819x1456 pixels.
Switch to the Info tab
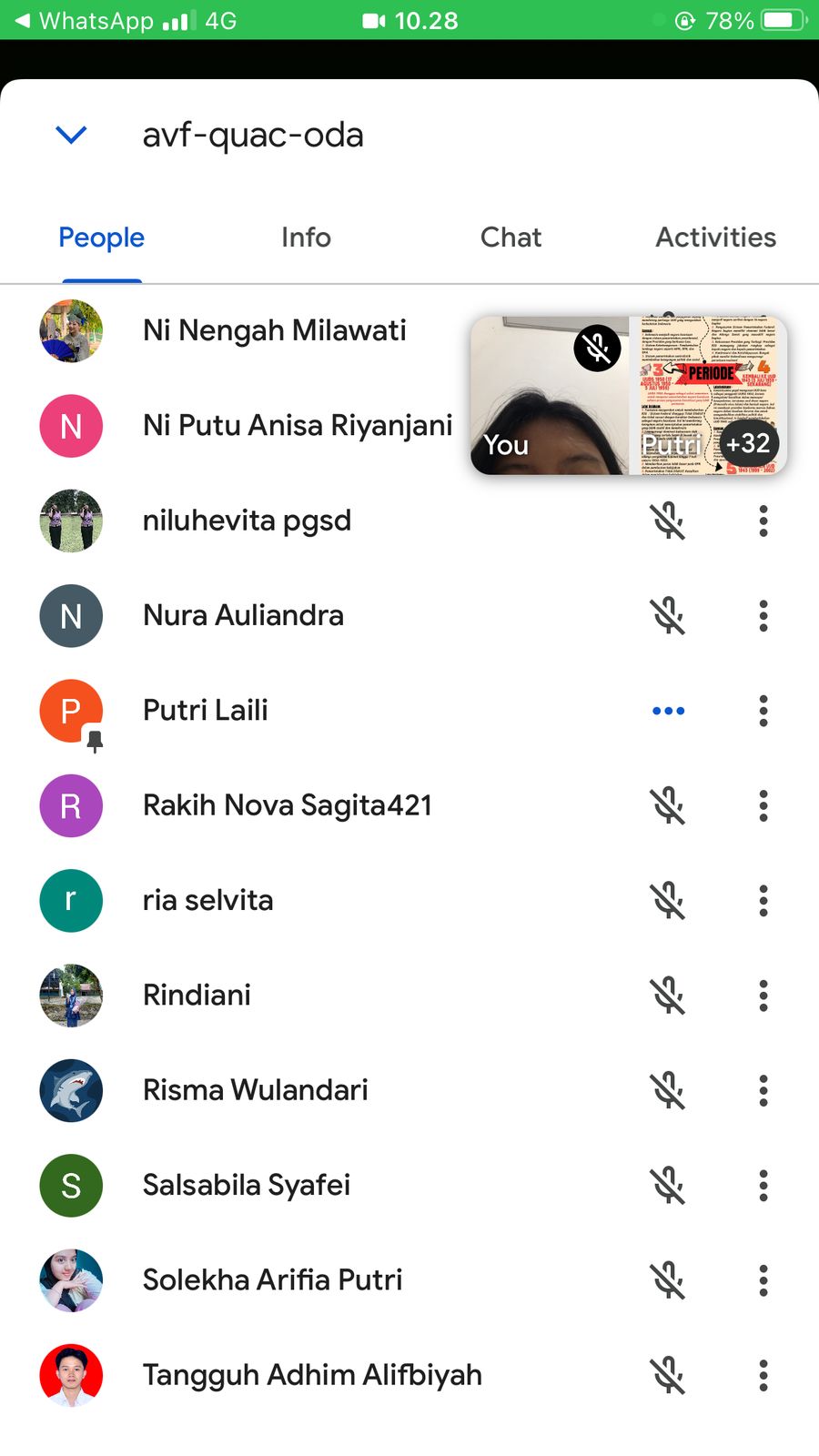306,238
